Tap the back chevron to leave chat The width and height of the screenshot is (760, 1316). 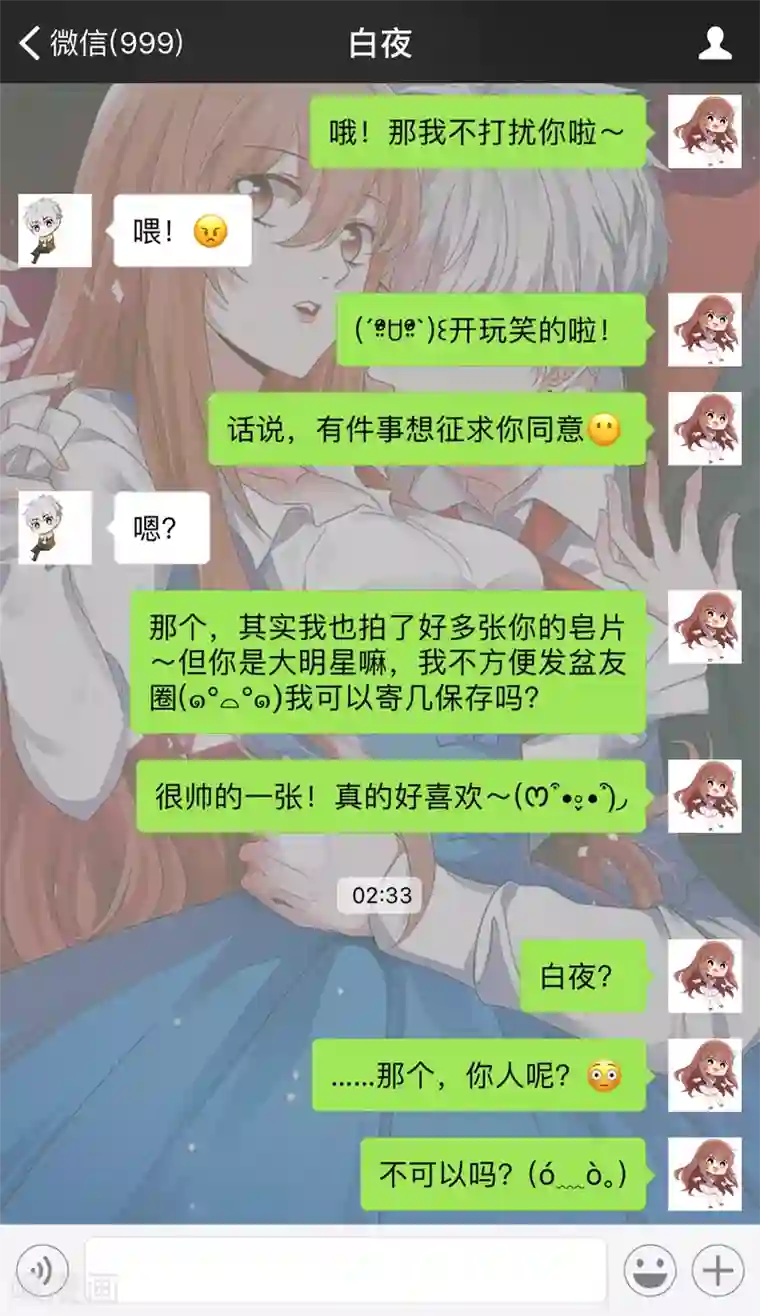click(x=27, y=41)
